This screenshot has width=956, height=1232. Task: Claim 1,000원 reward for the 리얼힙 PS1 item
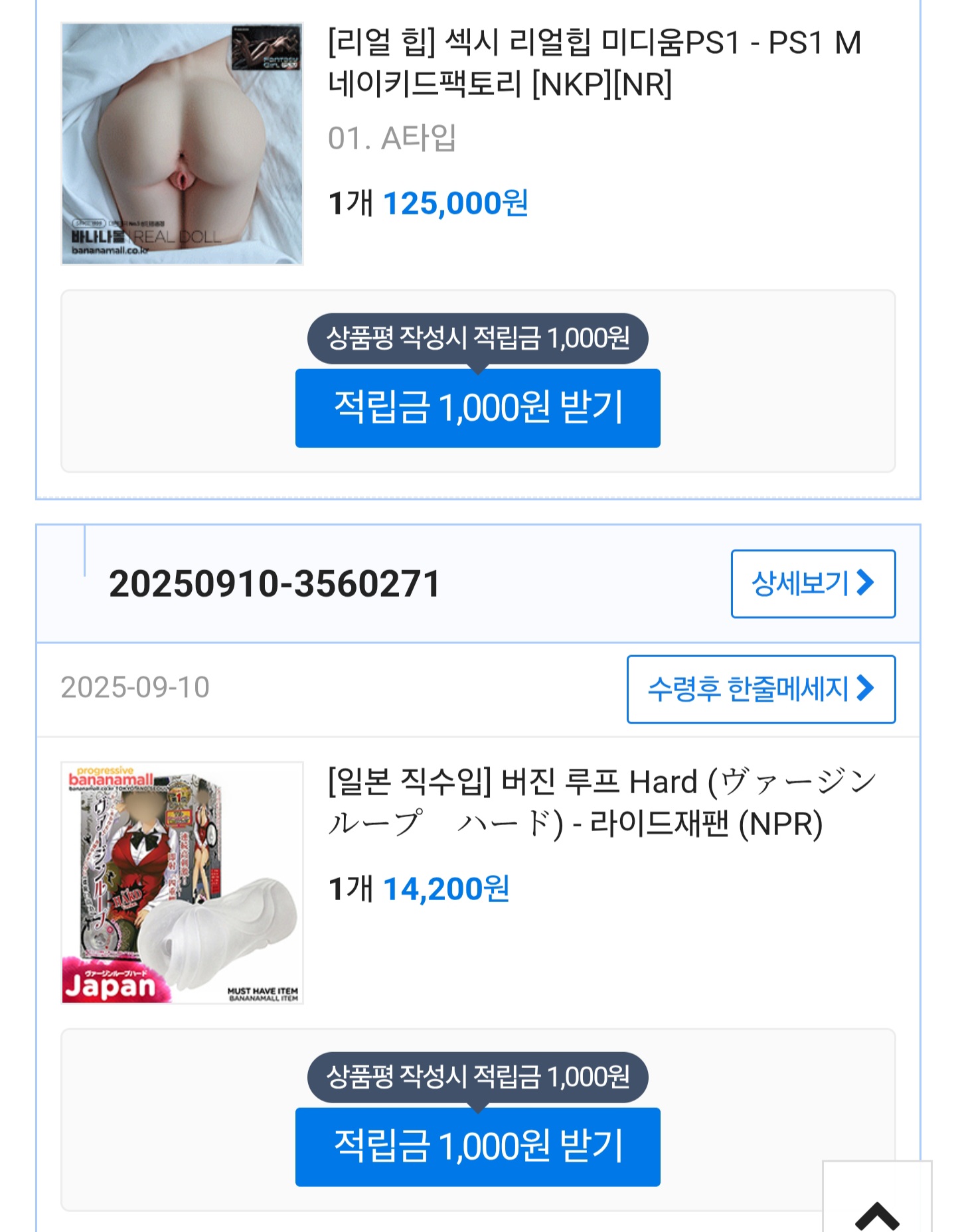(477, 408)
